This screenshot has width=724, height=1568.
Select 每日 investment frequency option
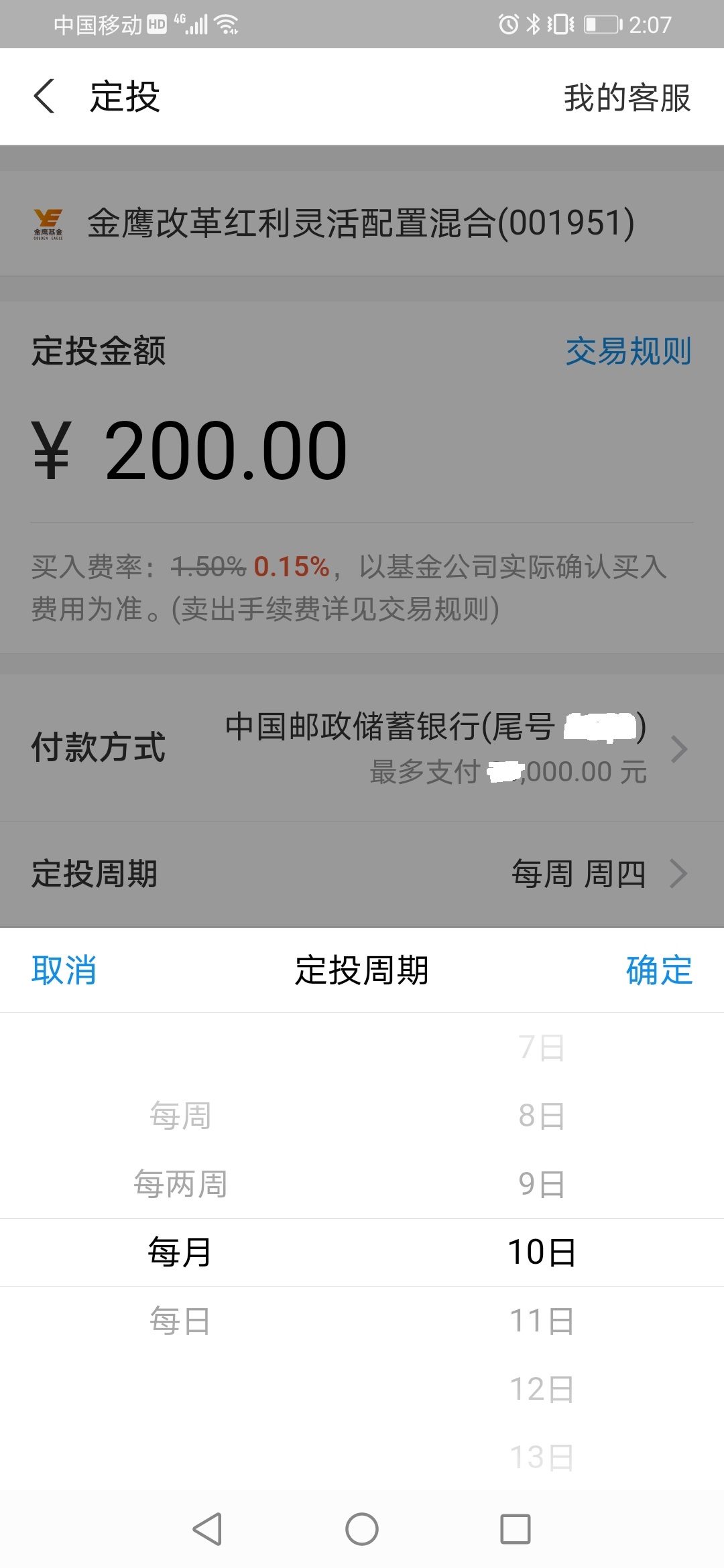click(179, 1318)
